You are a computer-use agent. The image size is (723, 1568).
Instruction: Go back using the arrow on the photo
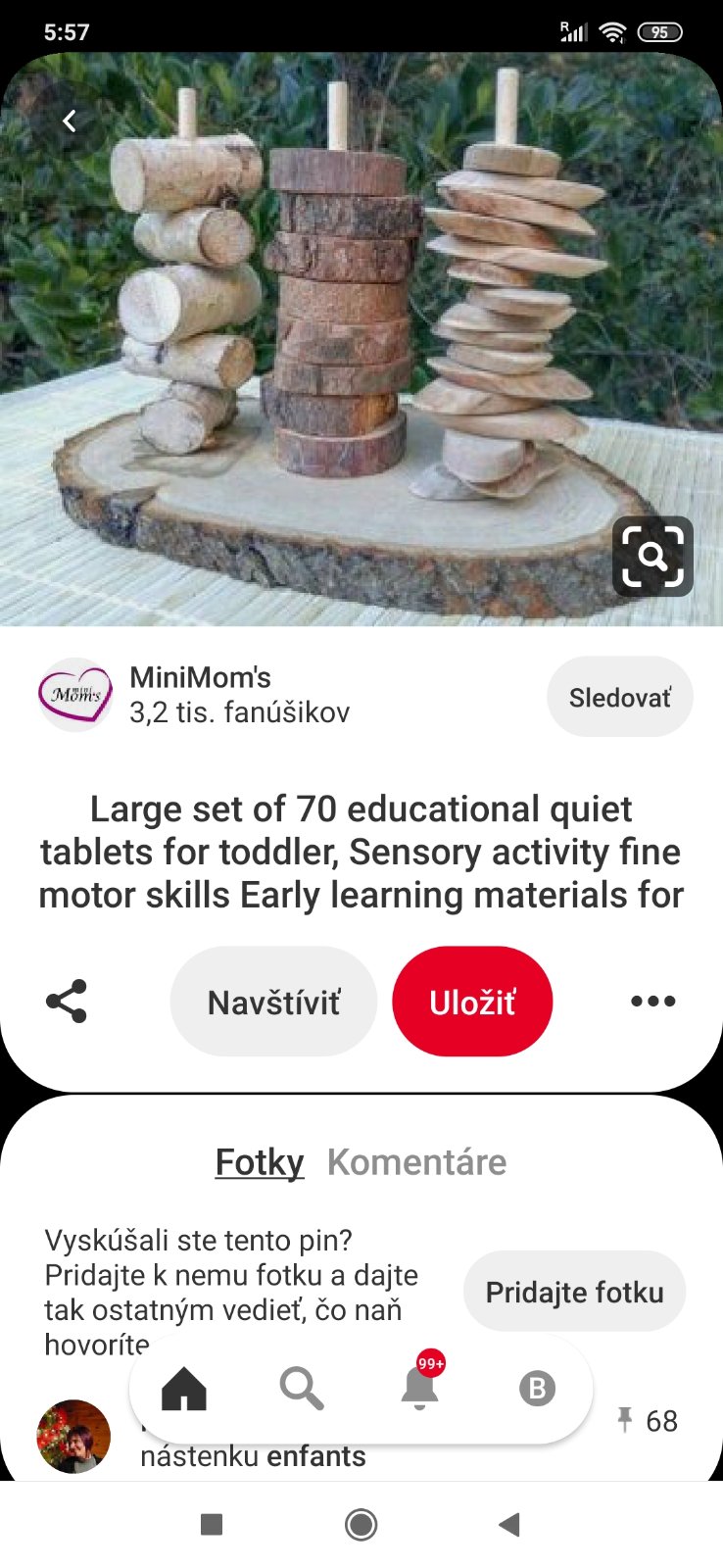tap(70, 121)
